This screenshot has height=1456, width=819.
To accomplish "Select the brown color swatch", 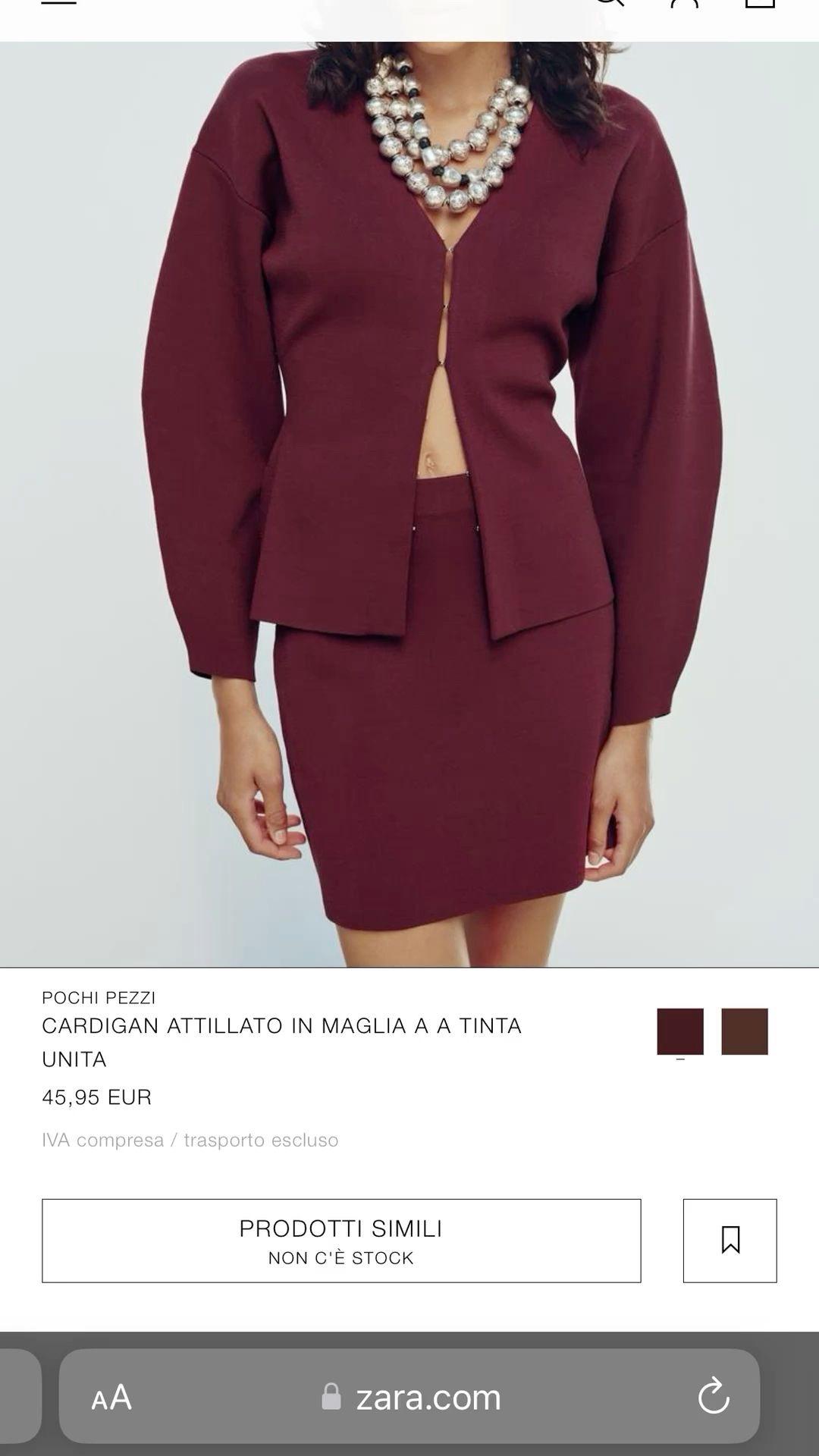I will click(x=745, y=1031).
